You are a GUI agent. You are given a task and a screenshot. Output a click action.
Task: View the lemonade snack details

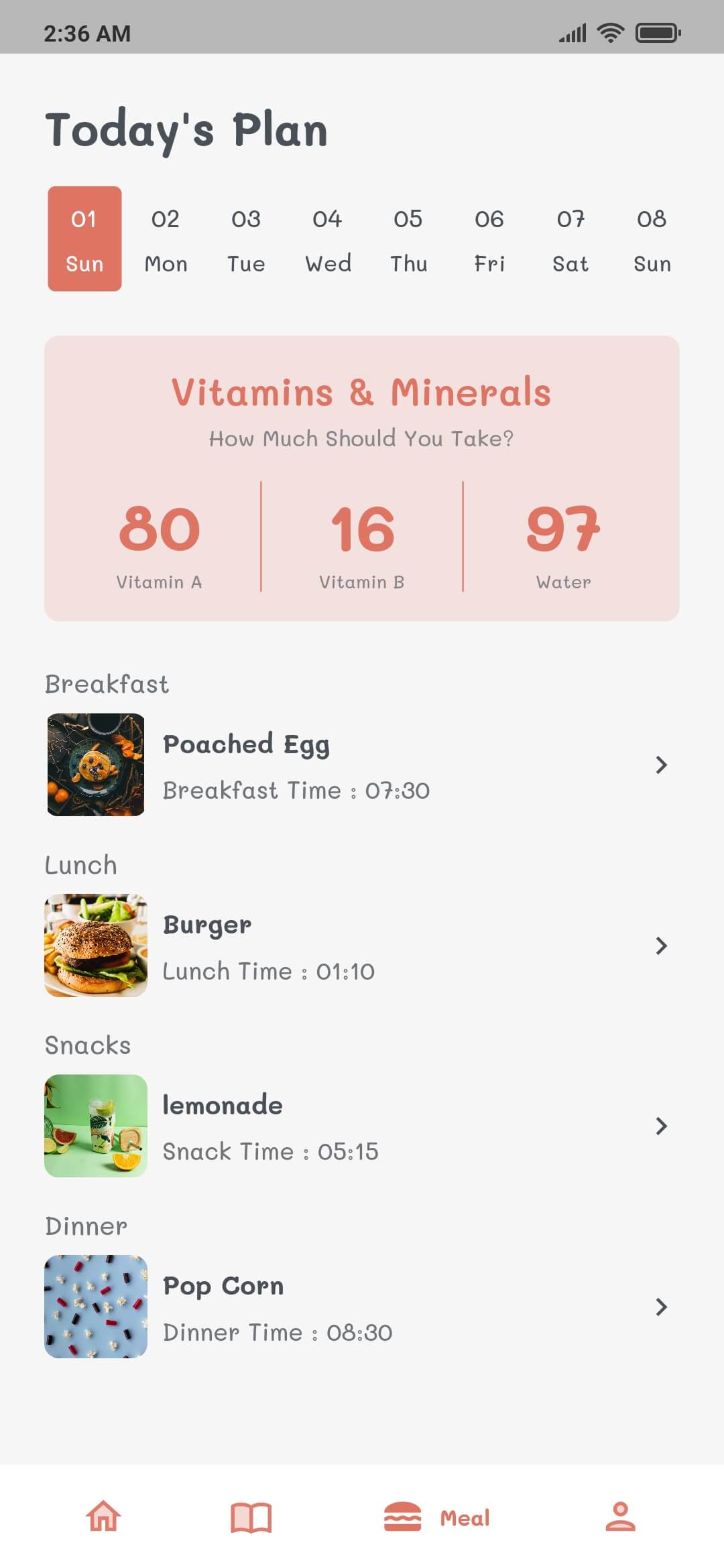362,1126
